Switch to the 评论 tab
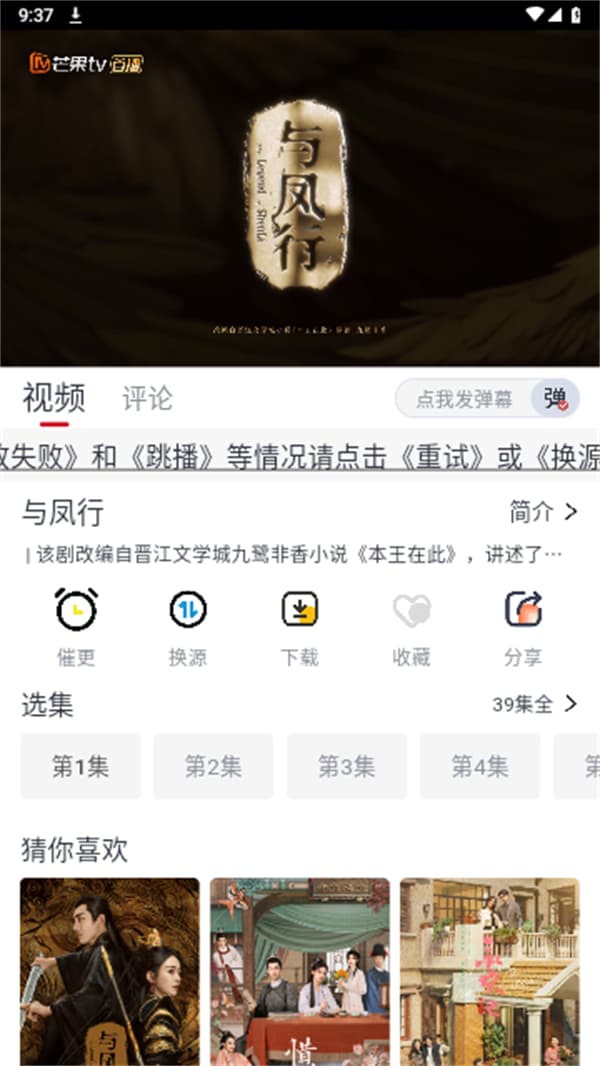 (147, 398)
